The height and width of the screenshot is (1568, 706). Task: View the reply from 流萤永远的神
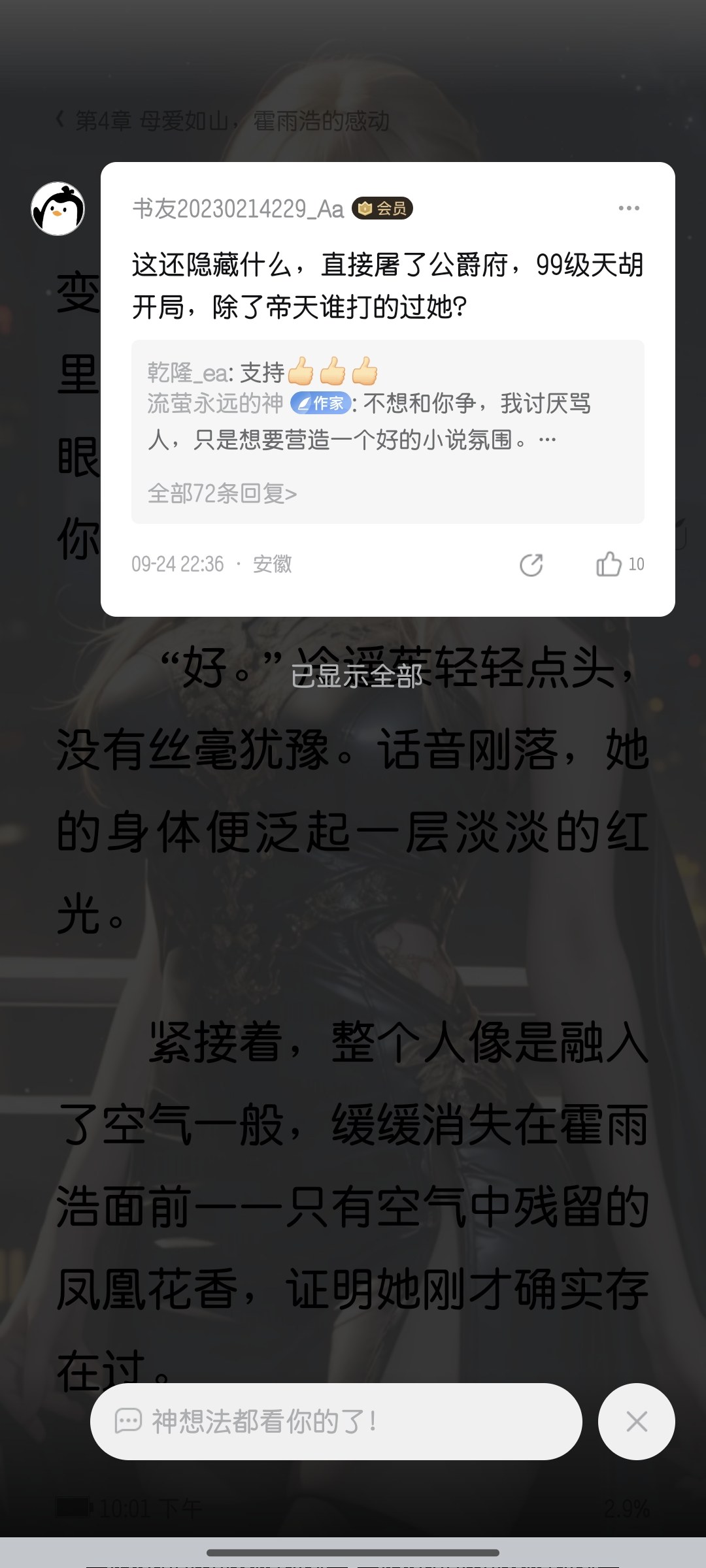coord(369,421)
